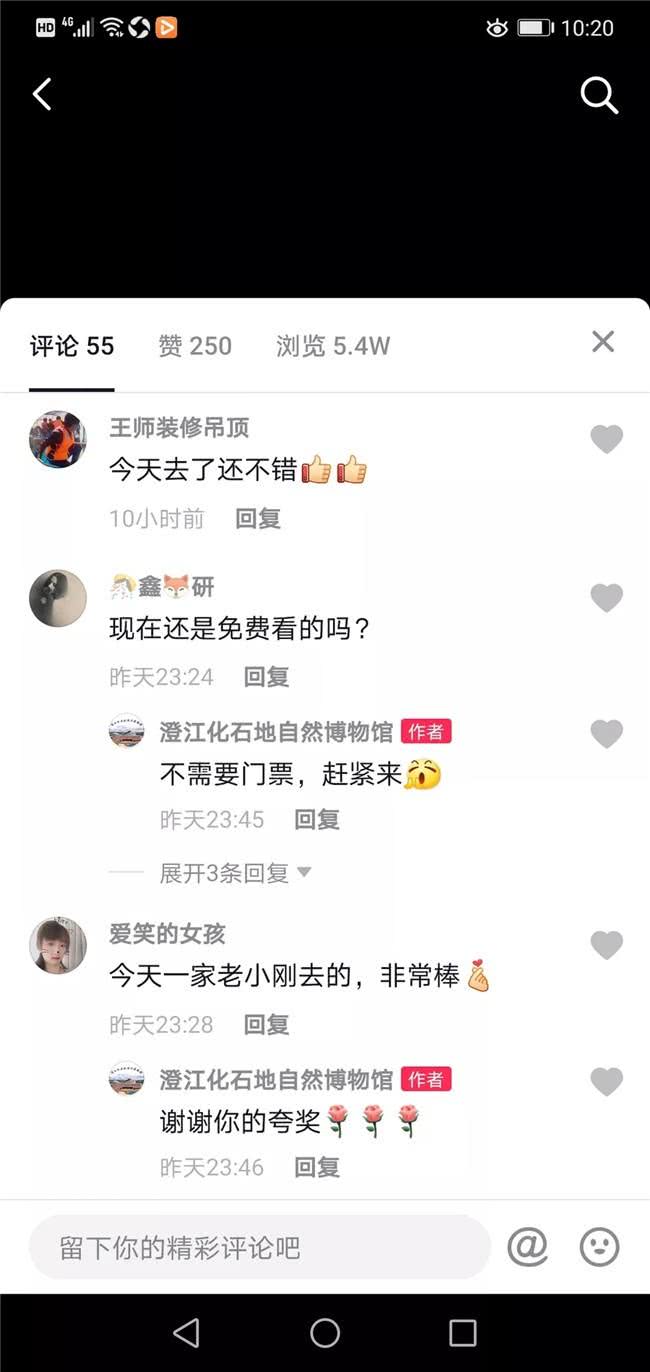Tap the 留下你的精彩评论吧 comment field
This screenshot has width=650, height=1372.
point(260,1247)
